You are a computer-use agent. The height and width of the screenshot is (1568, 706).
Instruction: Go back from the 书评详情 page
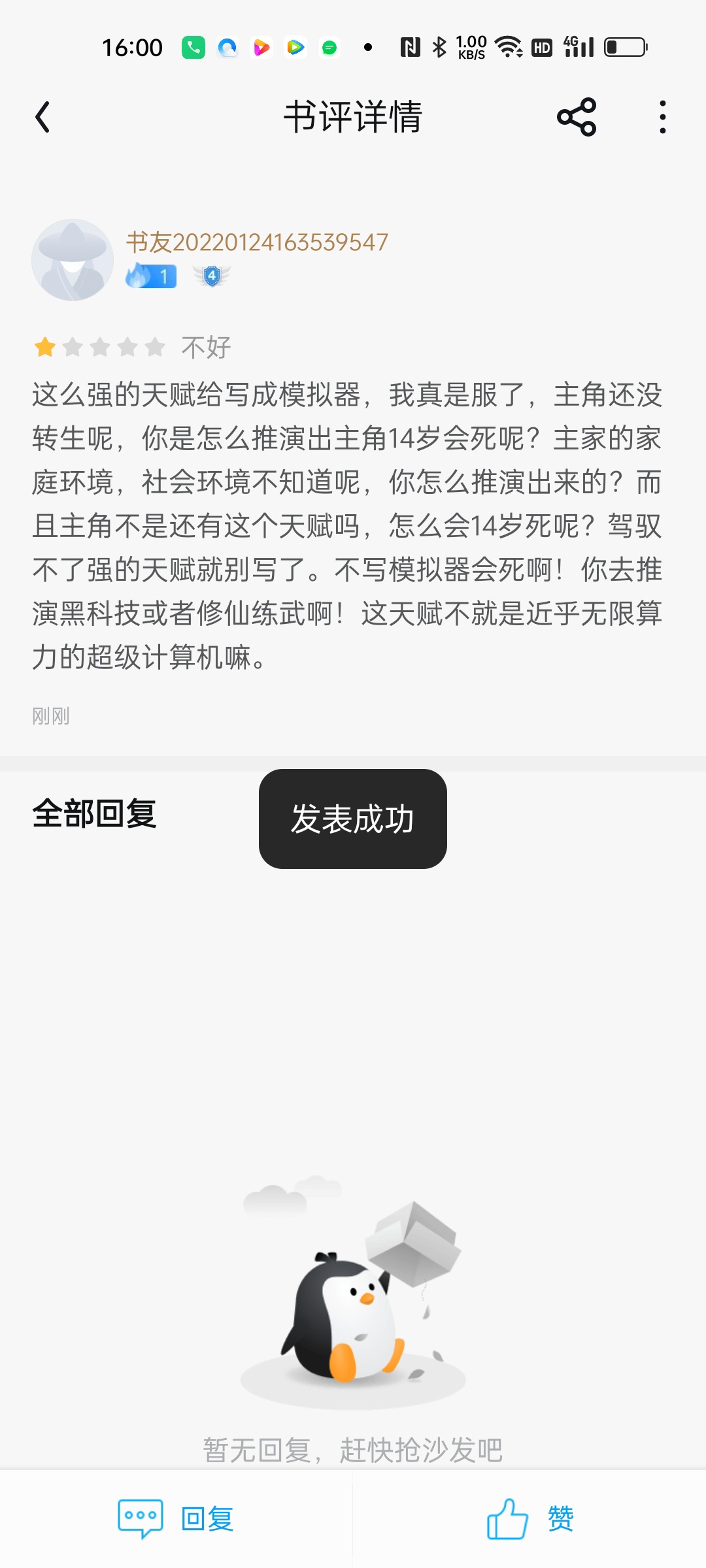(43, 118)
